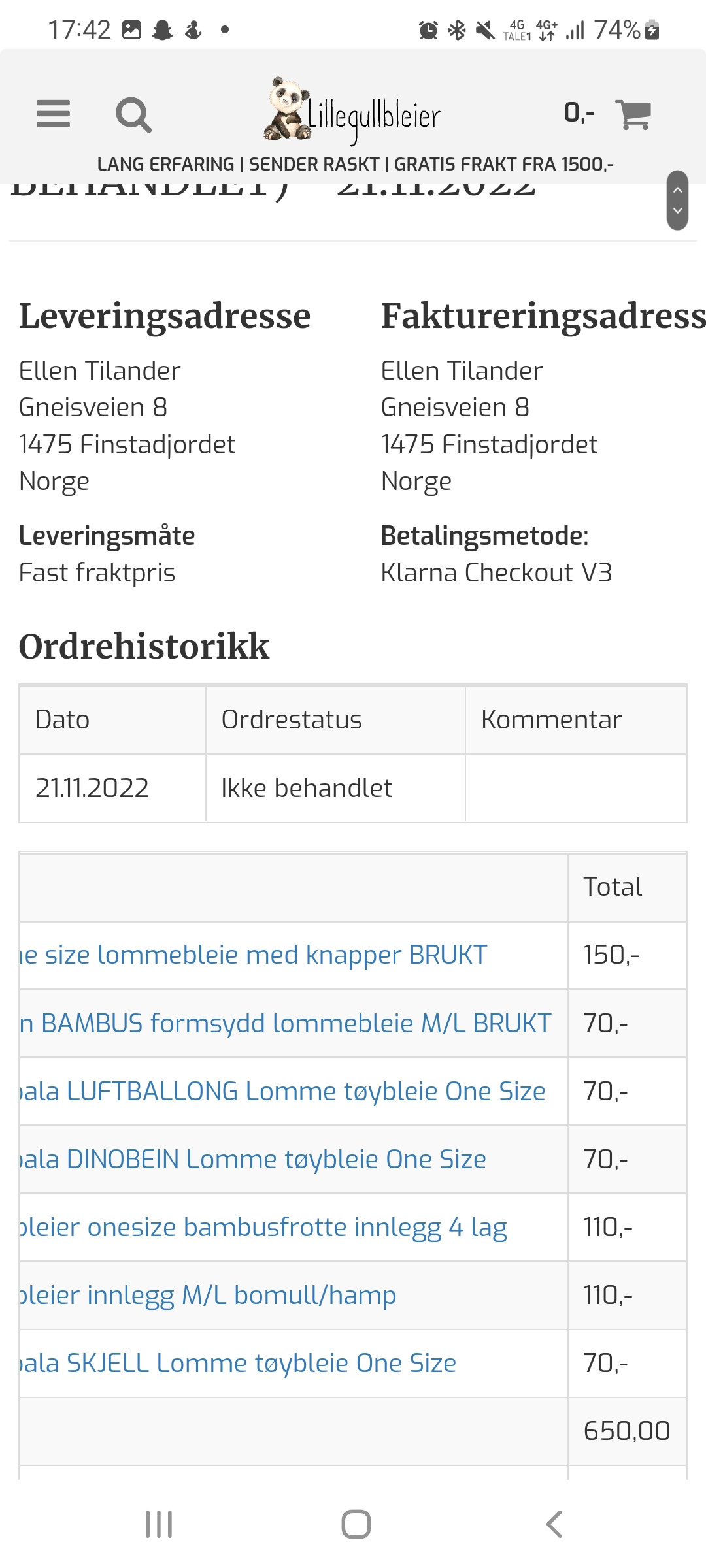Open onesize bambusfrotte innlegg 4 lag product
Screen dimensions: 706x1568
pos(263,1228)
